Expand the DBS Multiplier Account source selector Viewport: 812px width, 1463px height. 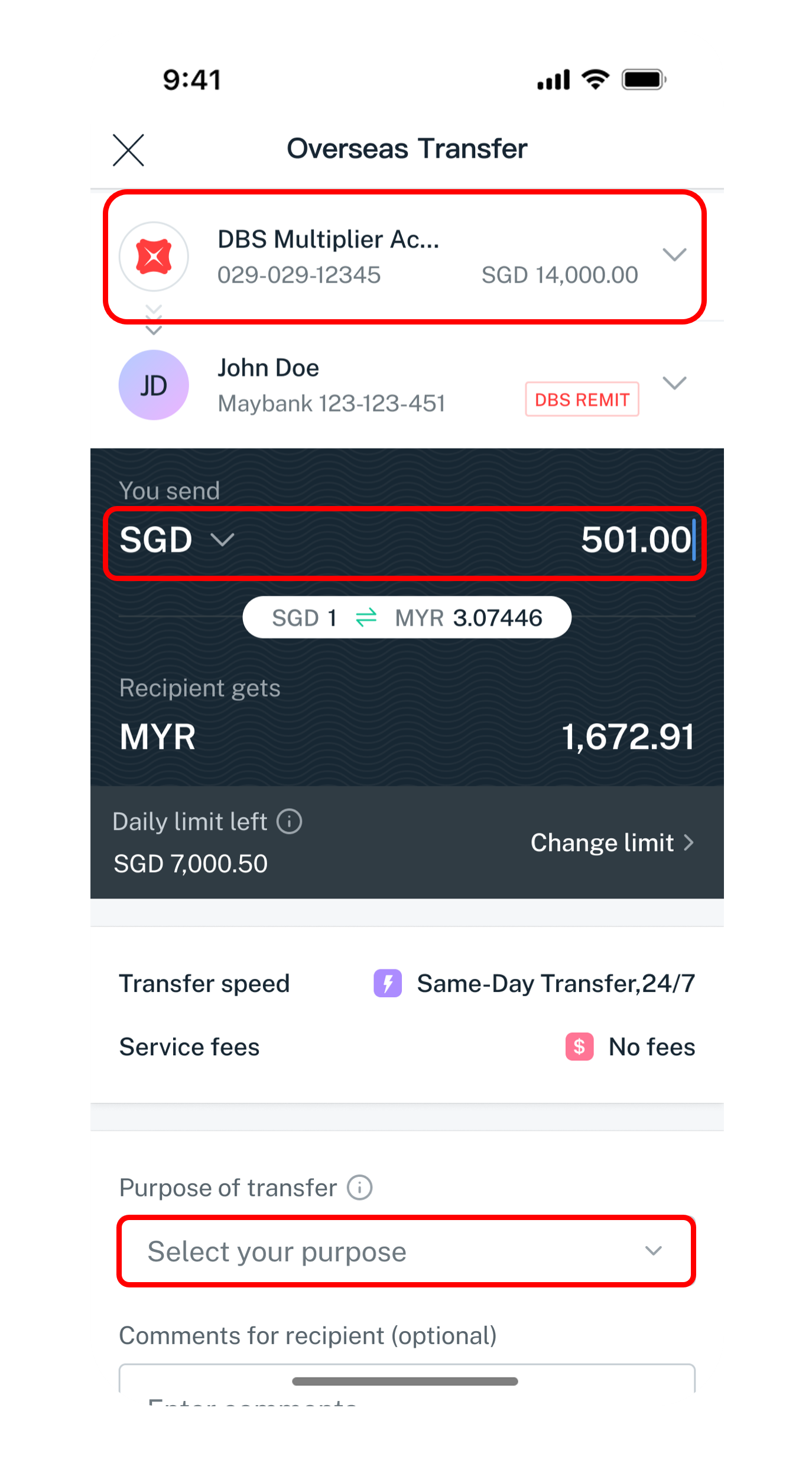674,255
